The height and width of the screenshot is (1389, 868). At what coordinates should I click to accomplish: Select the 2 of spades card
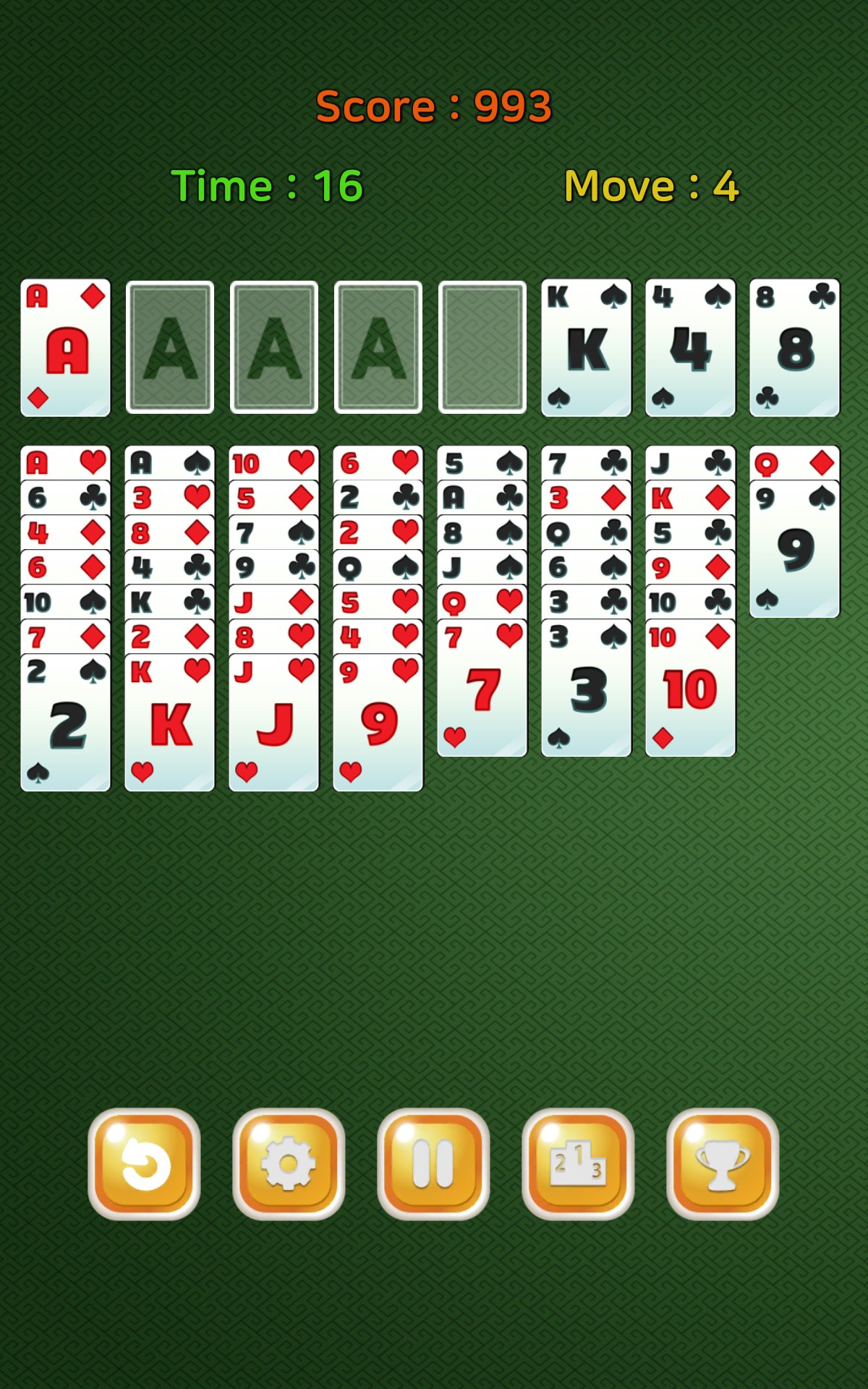[x=66, y=723]
